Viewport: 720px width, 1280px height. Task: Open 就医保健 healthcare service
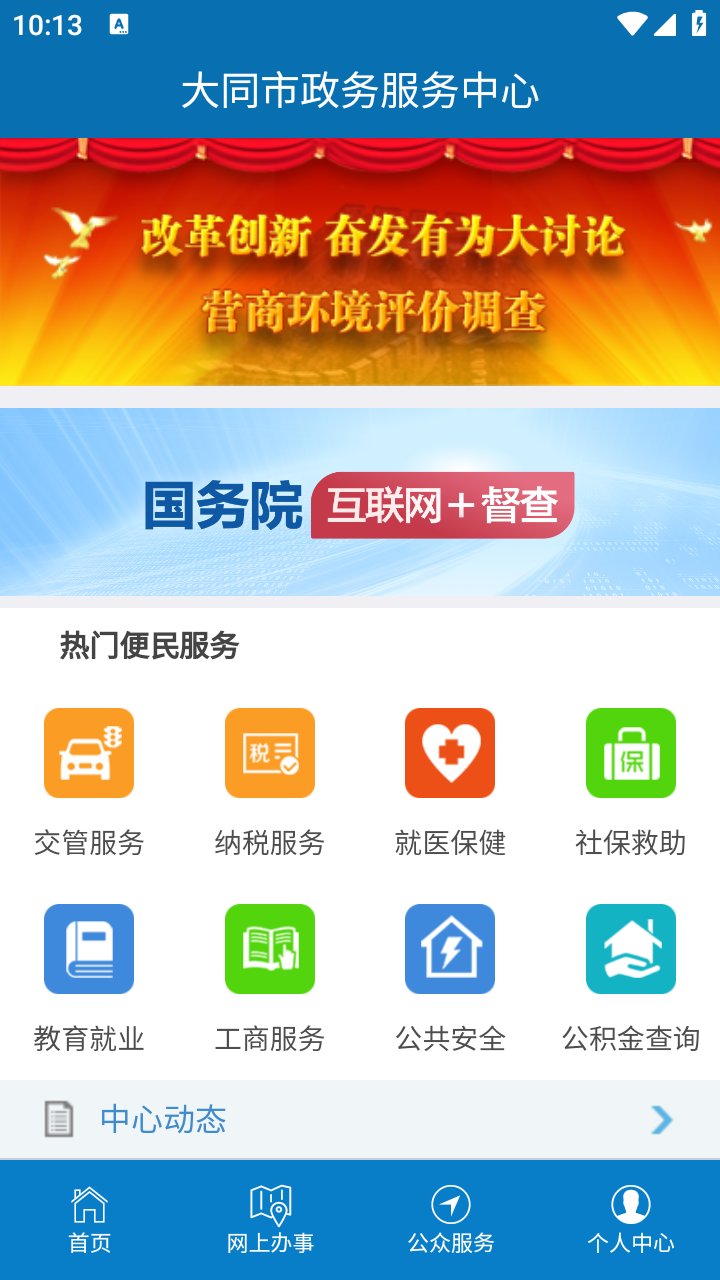(x=450, y=753)
